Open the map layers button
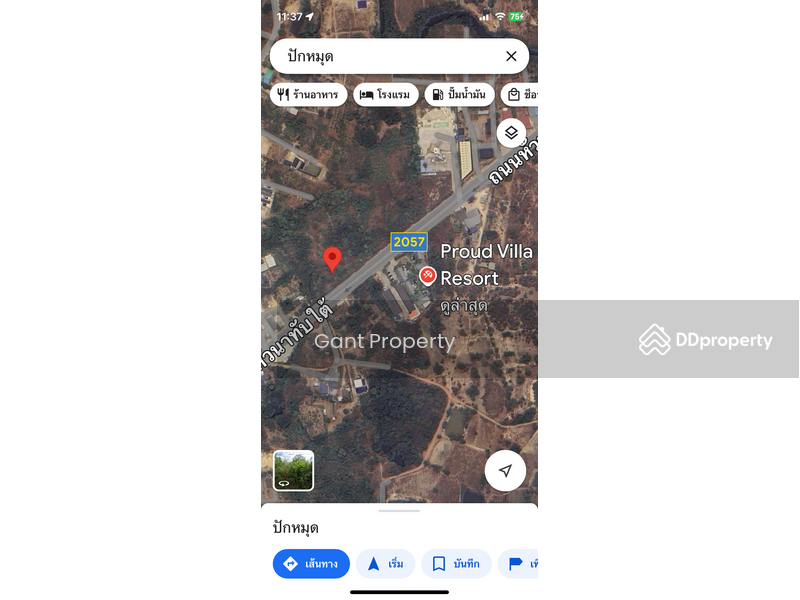The height and width of the screenshot is (600, 800). tap(511, 133)
